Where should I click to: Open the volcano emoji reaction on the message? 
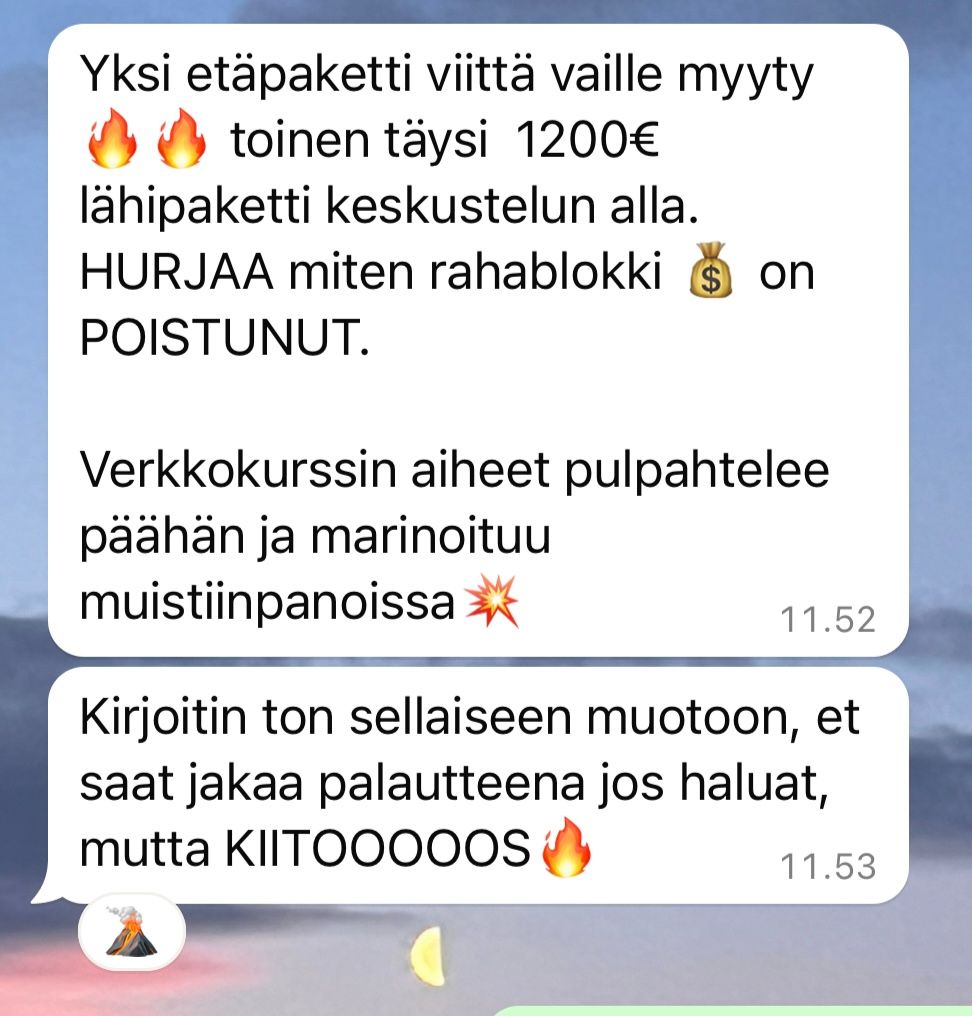tap(131, 932)
